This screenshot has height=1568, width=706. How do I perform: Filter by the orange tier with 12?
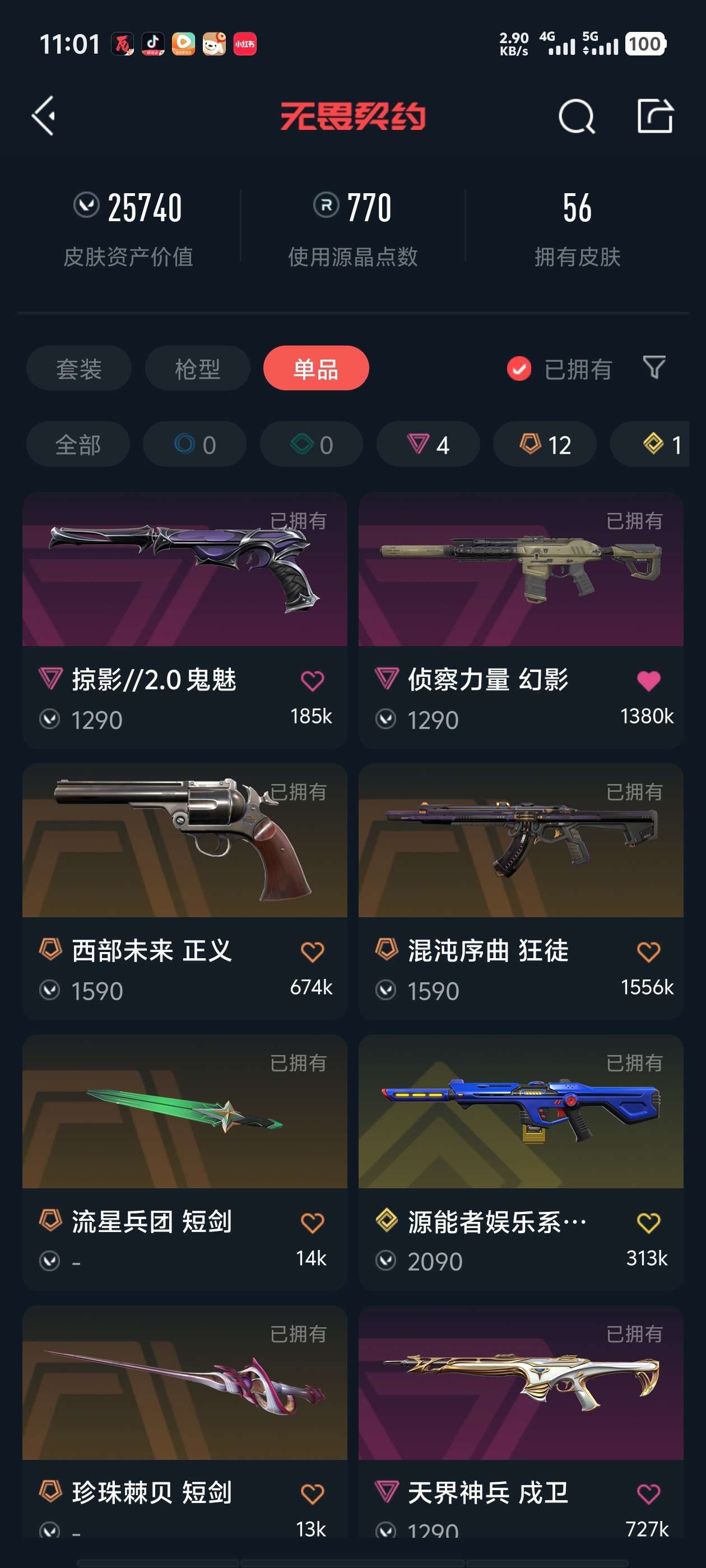[x=545, y=444]
